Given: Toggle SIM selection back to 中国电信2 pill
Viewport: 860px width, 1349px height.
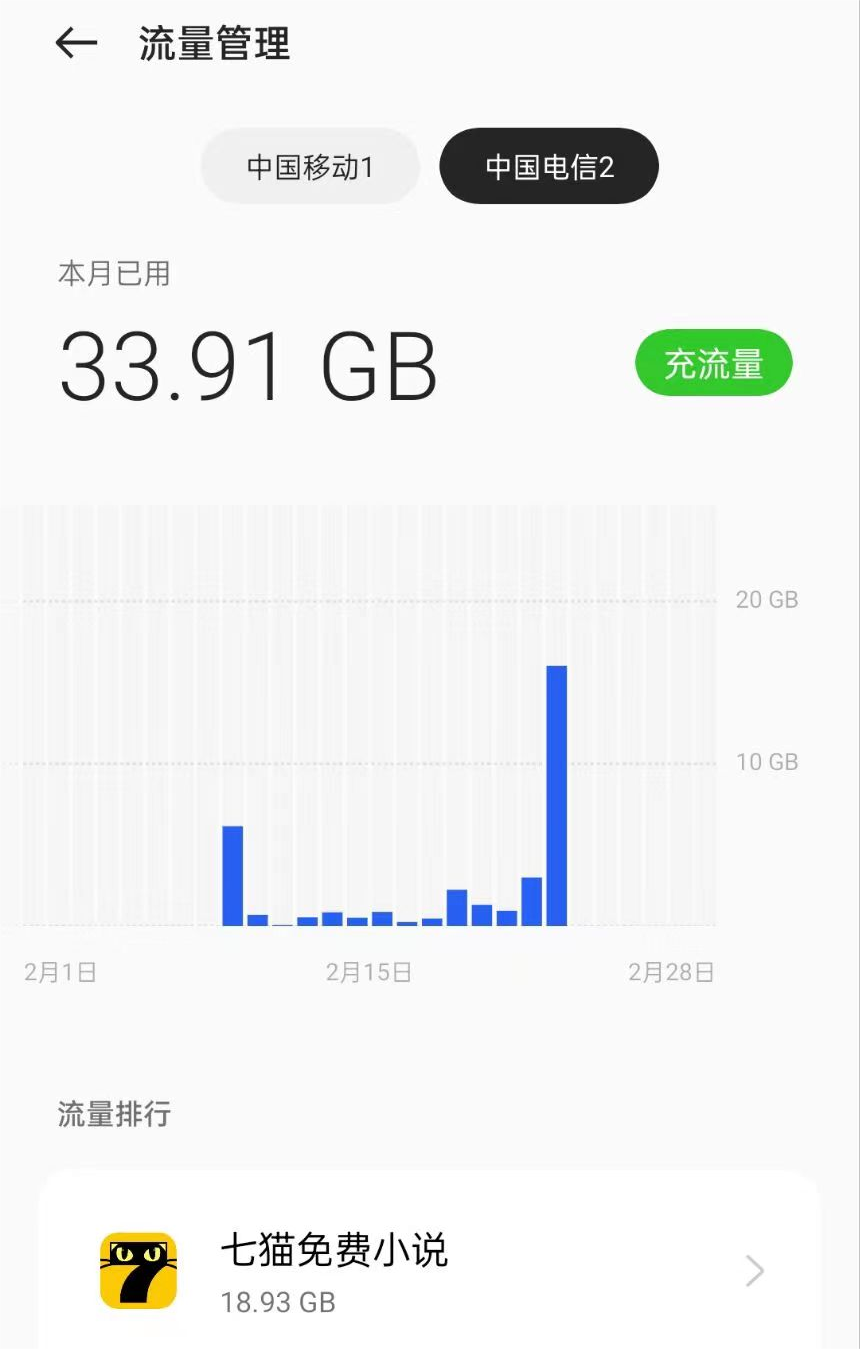Looking at the screenshot, I should click(x=548, y=166).
